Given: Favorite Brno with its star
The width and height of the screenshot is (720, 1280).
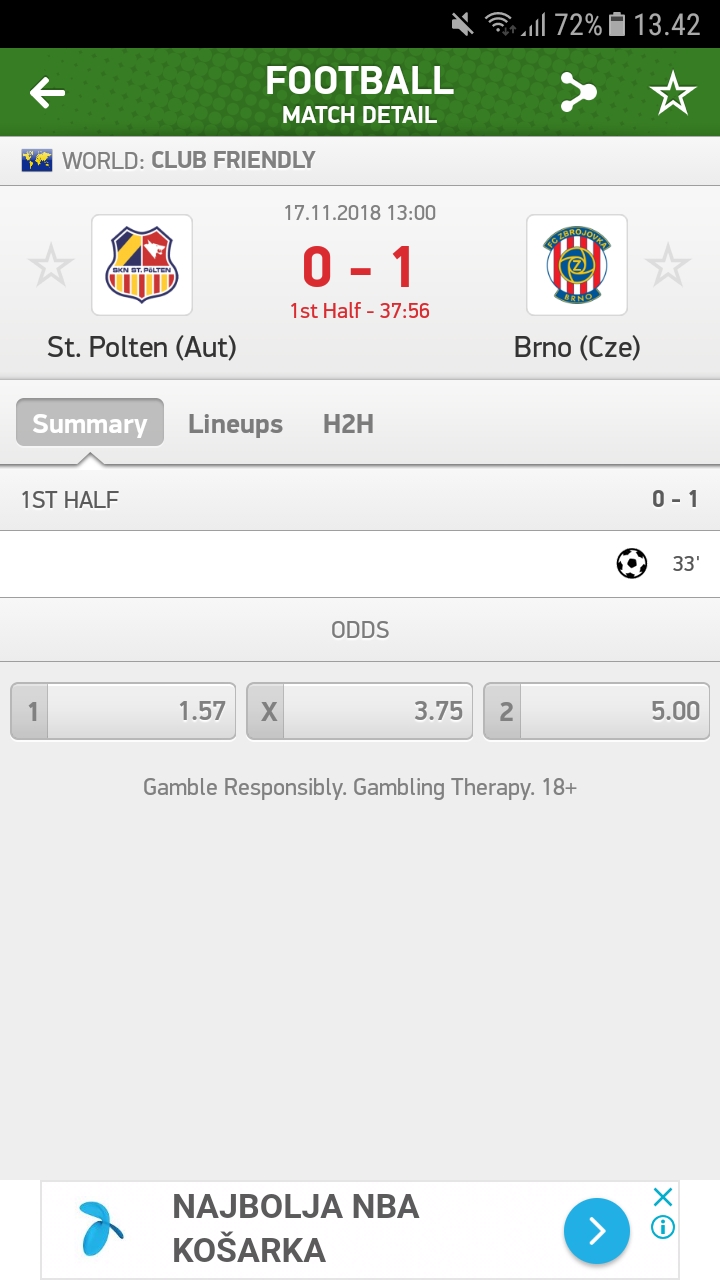Looking at the screenshot, I should tap(667, 266).
